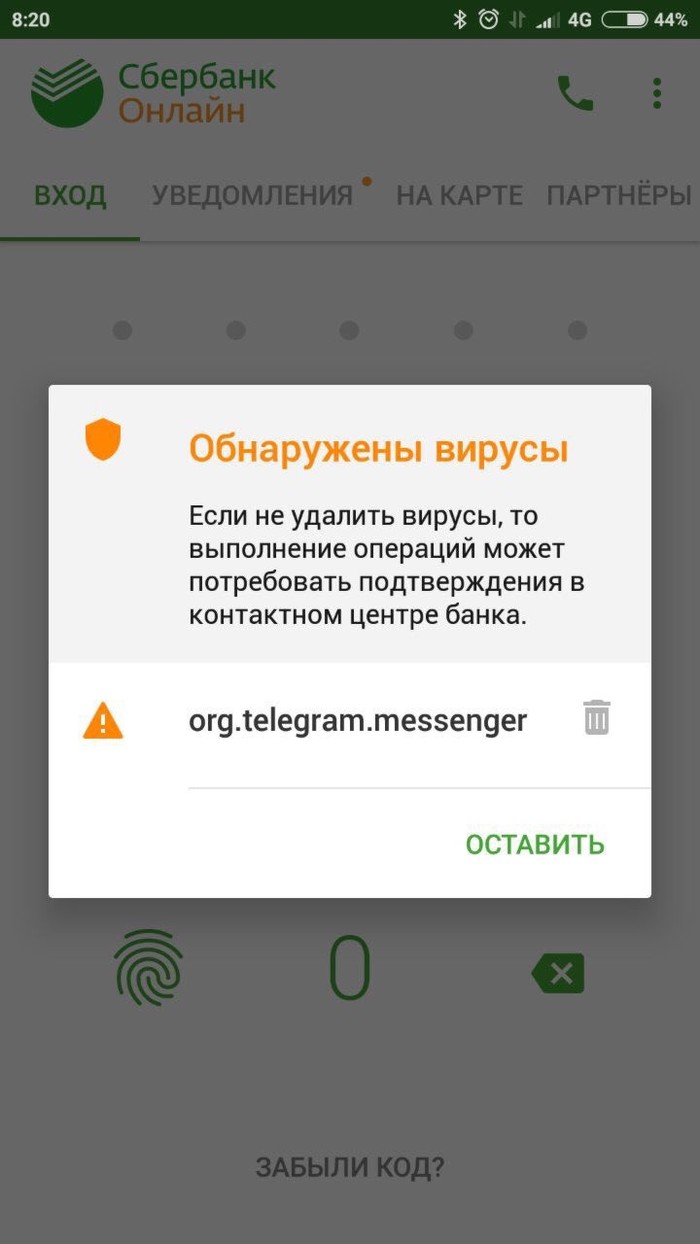Tap ОСТАВИТЬ to keep the app
This screenshot has width=700, height=1244.
point(535,845)
